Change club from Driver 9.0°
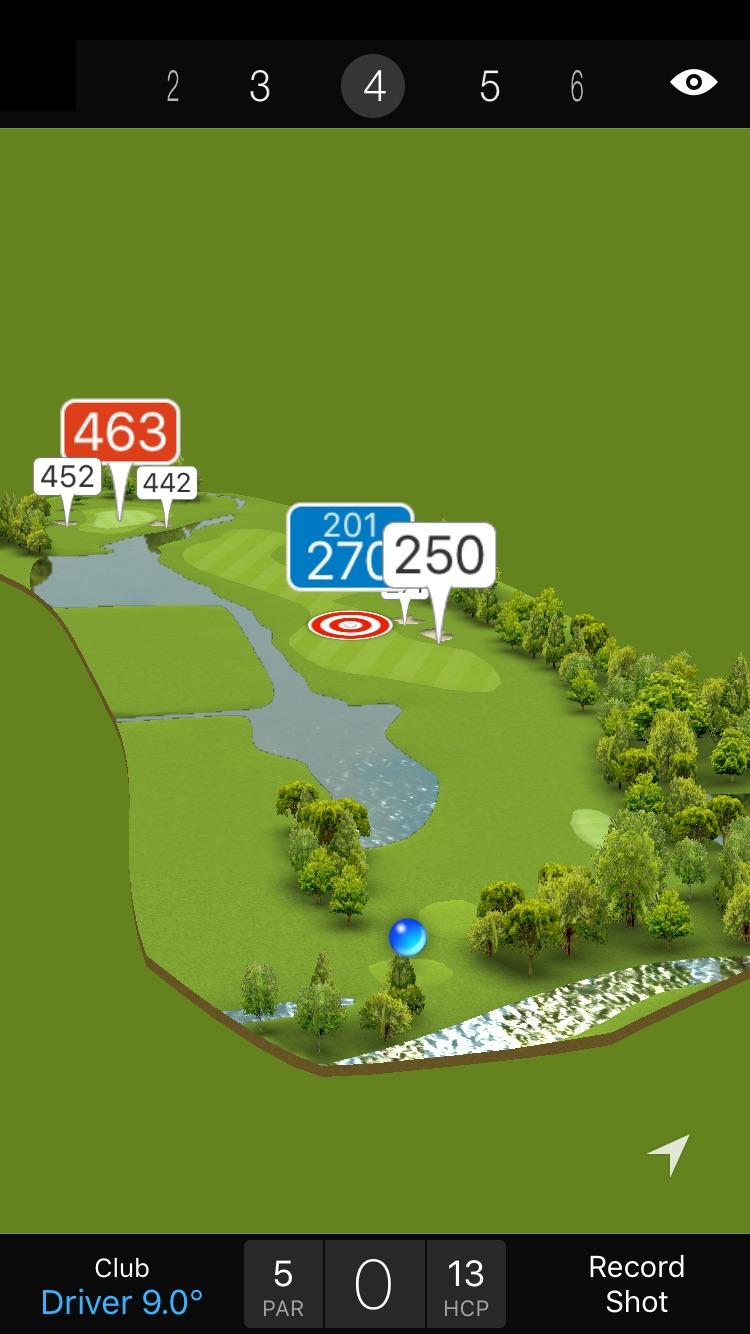Image resolution: width=750 pixels, height=1334 pixels. pyautogui.click(x=122, y=1285)
